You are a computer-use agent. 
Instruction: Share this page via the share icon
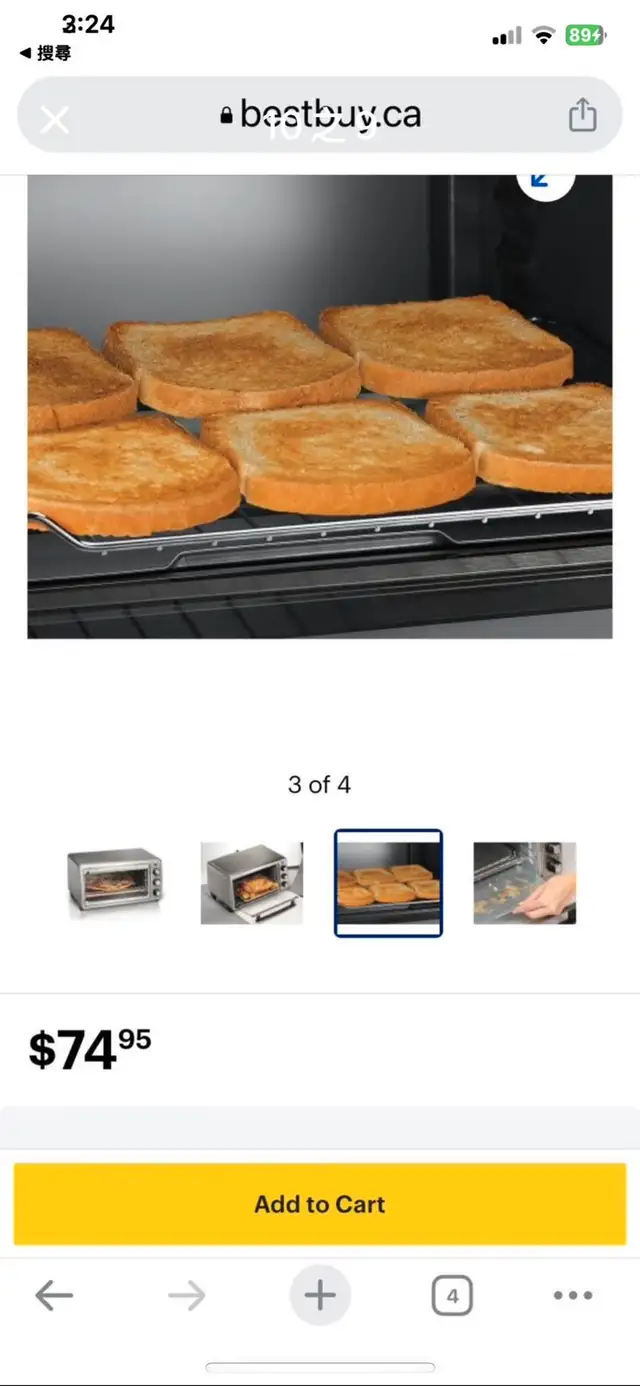(x=582, y=116)
